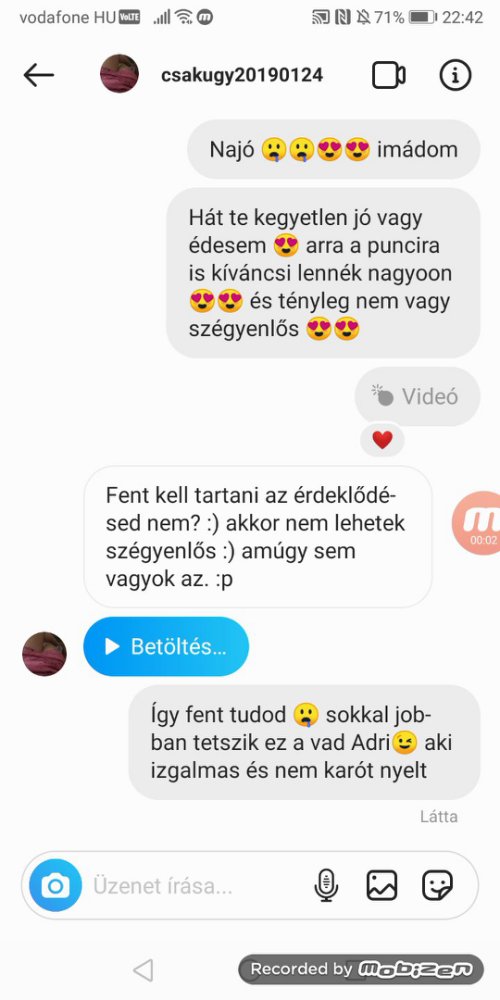This screenshot has height=1000, width=500.
Task: Open csakugy20190124 profile from header
Action: 242,75
